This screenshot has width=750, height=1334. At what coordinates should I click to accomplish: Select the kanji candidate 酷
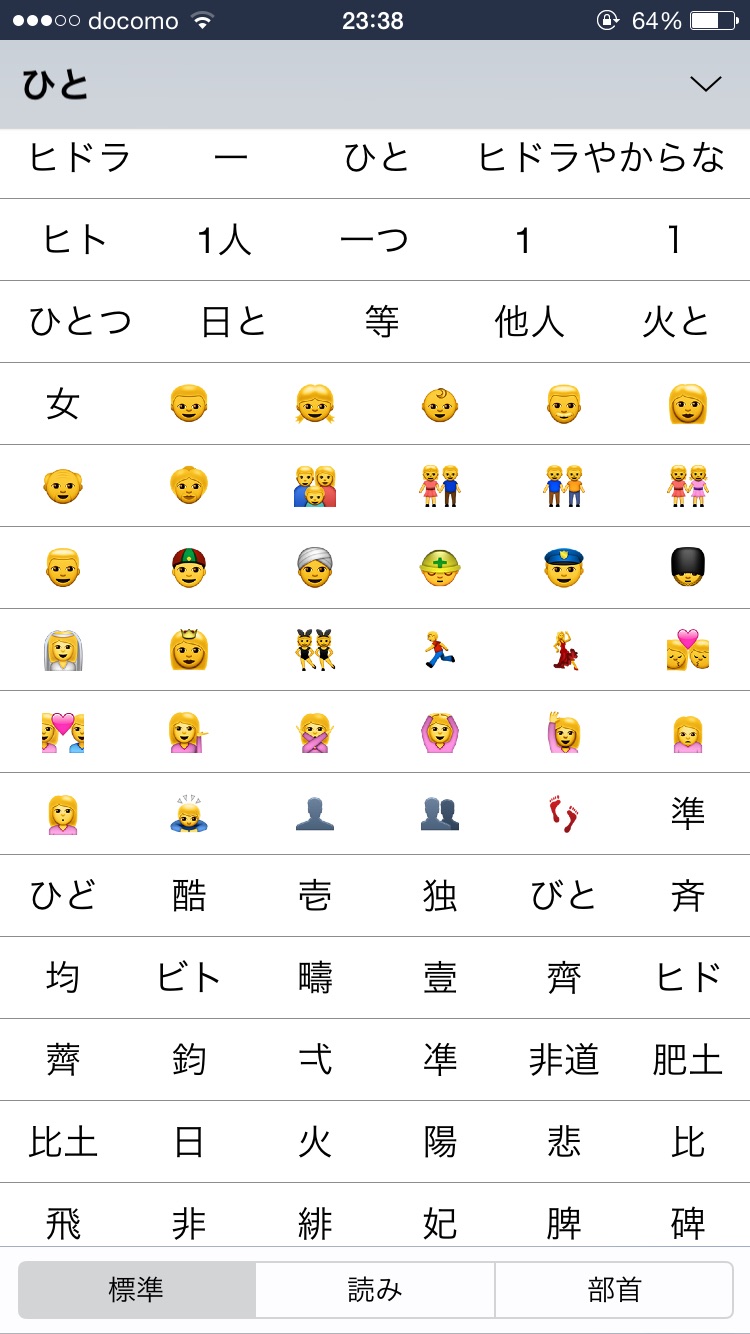point(189,896)
